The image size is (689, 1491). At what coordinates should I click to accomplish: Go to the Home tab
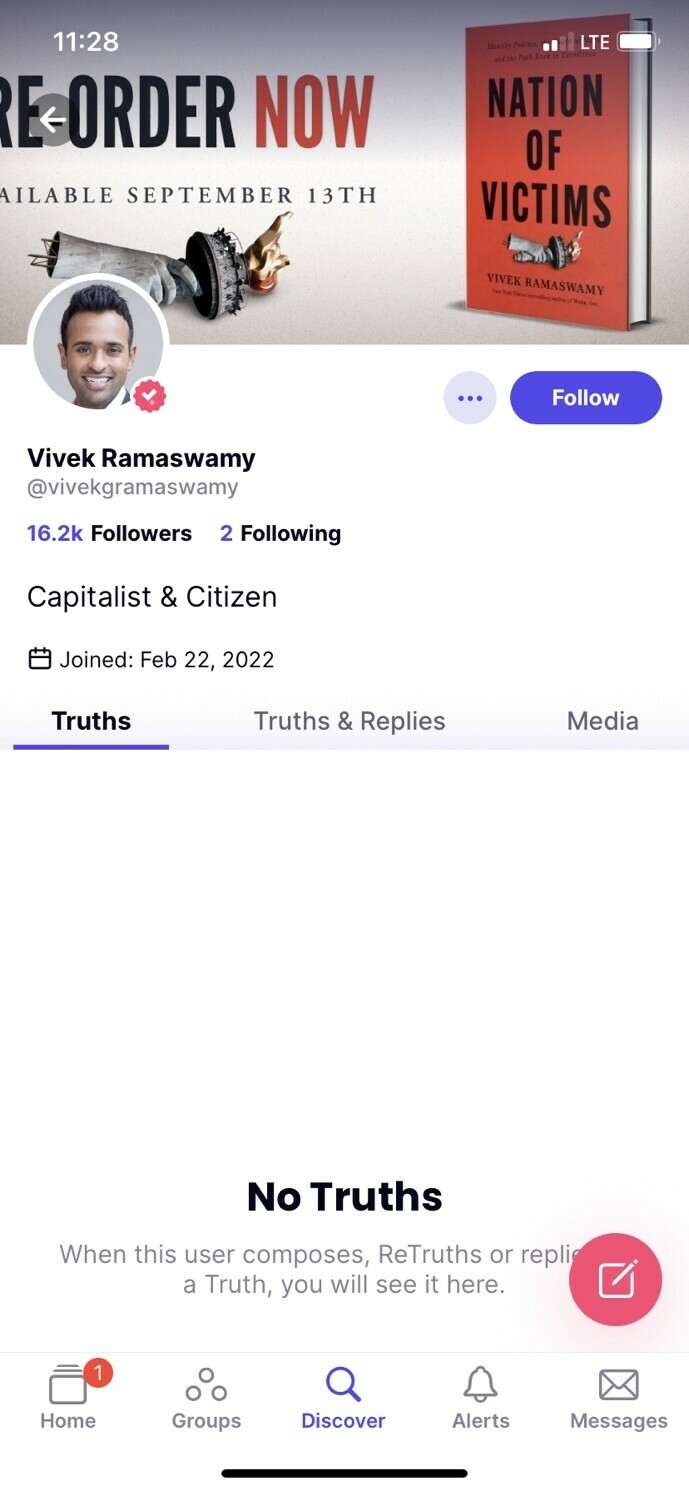tap(68, 1396)
